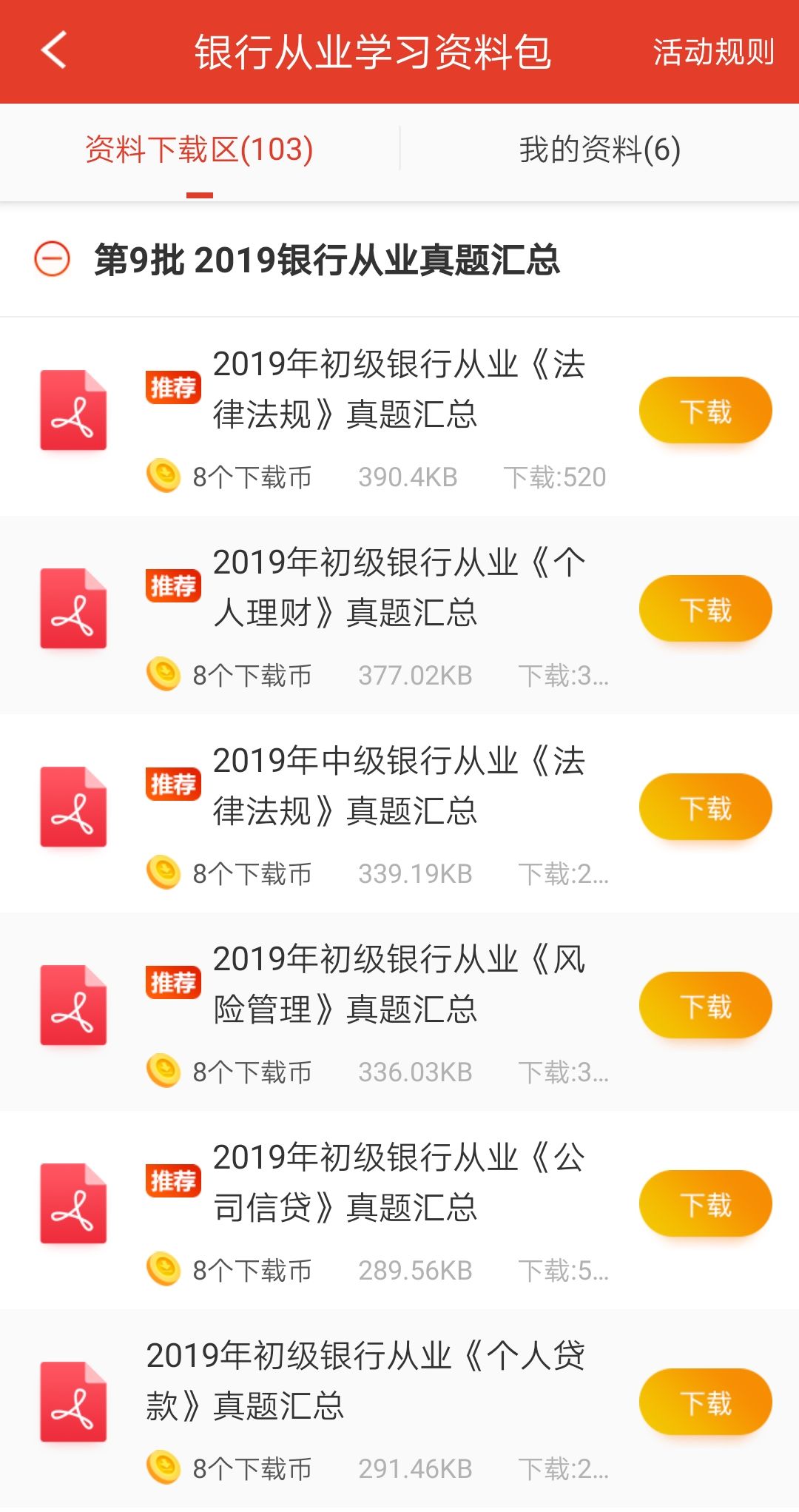Go back from the study materials page
The width and height of the screenshot is (799, 1512).
pyautogui.click(x=54, y=50)
